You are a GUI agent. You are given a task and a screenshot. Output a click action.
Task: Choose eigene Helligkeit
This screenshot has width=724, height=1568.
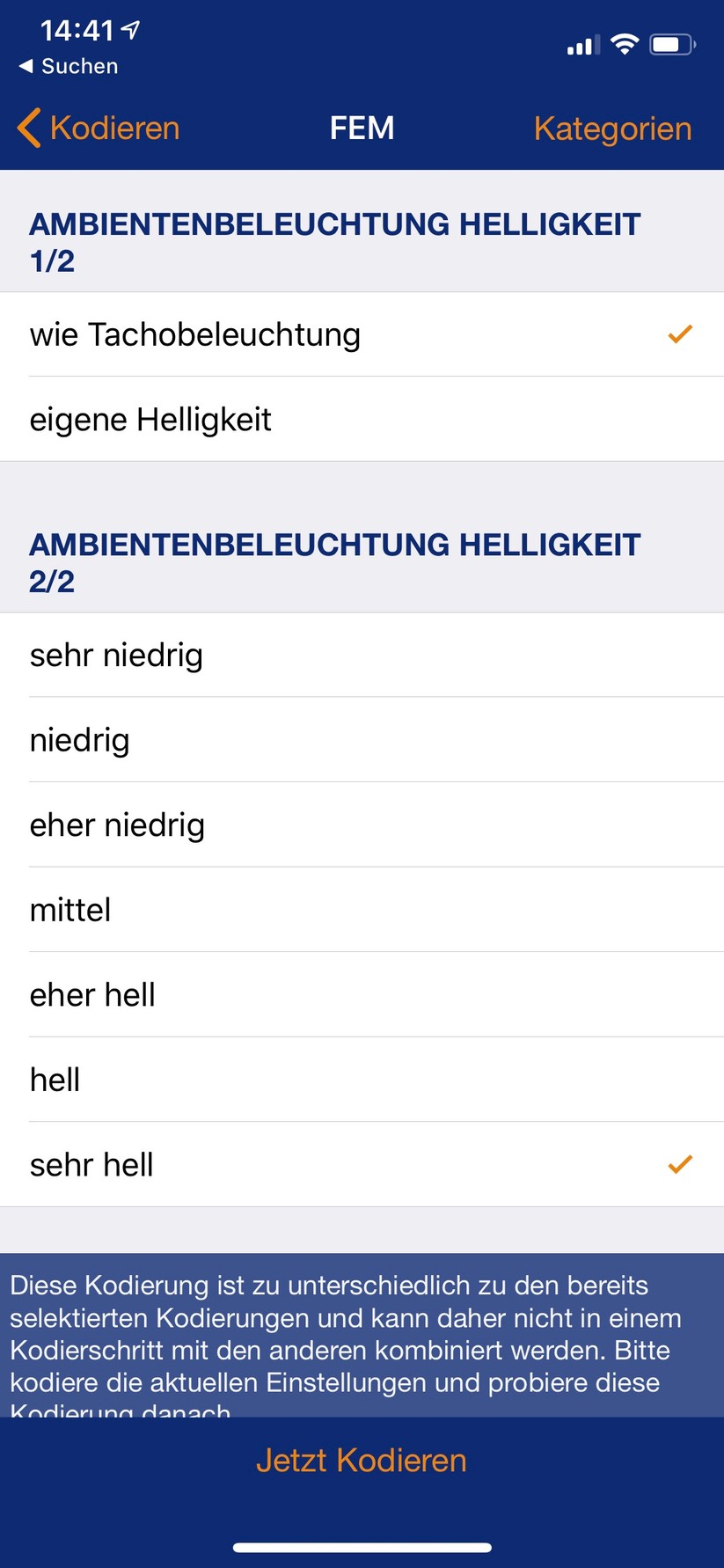362,420
